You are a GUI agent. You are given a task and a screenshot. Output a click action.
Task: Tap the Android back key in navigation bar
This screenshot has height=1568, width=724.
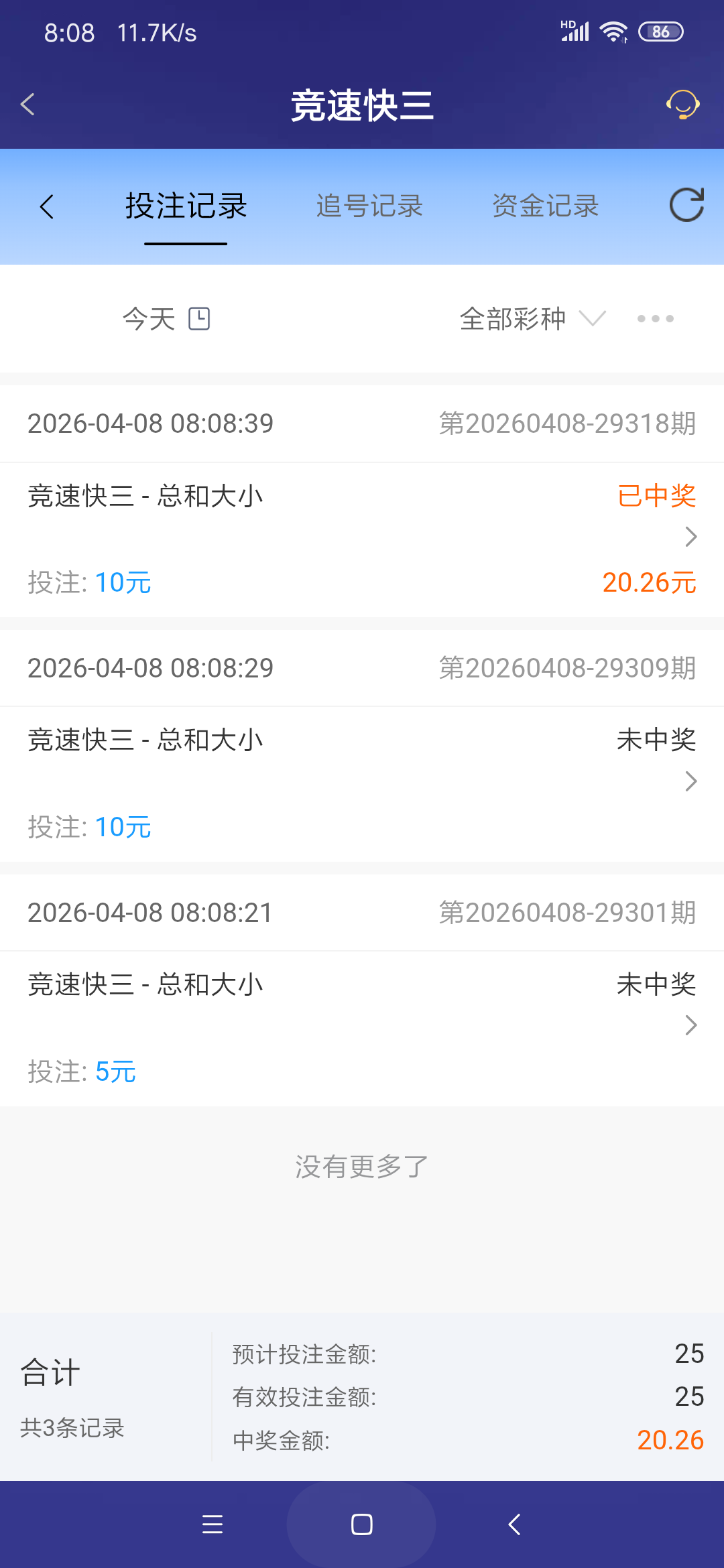[512, 1525]
